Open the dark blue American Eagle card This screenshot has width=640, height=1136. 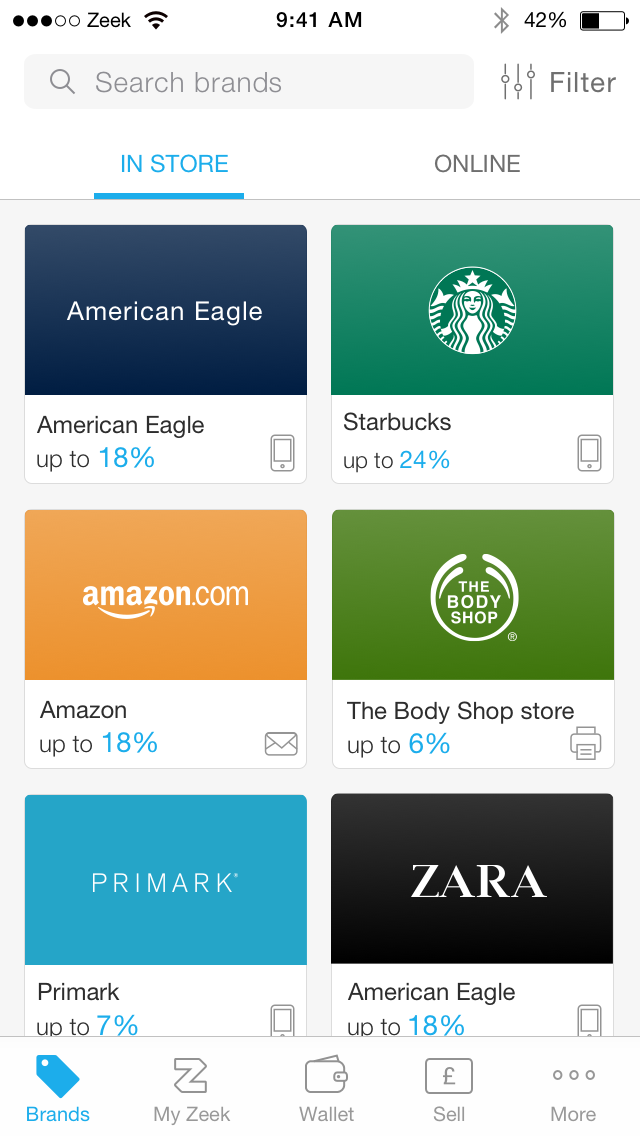(x=165, y=354)
